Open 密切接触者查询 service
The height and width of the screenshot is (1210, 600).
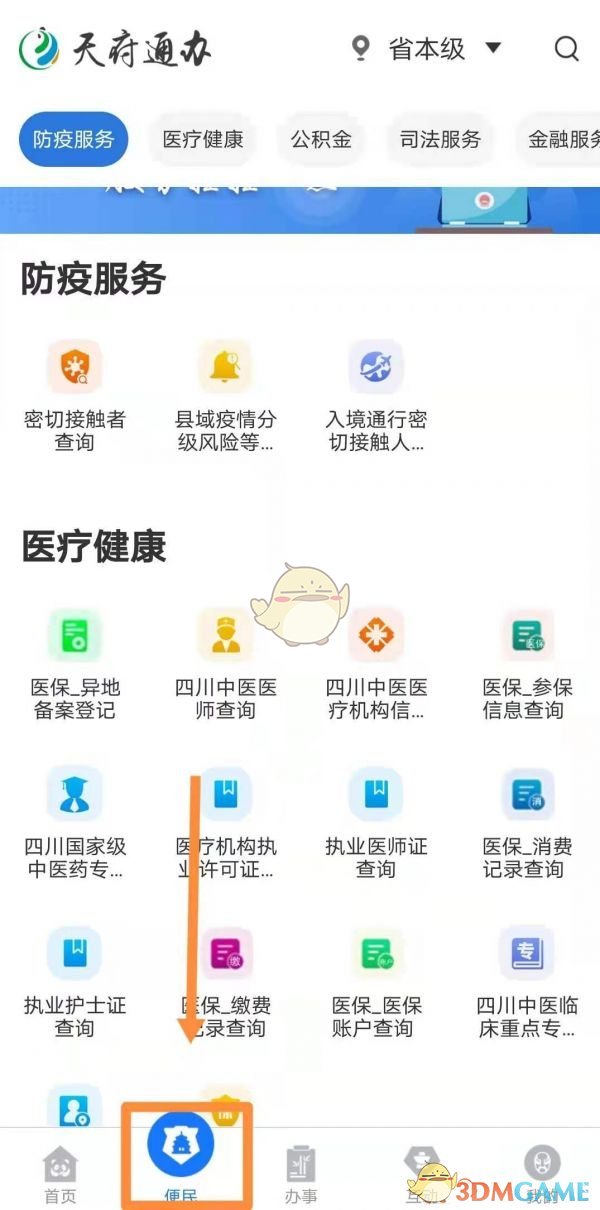[74, 395]
